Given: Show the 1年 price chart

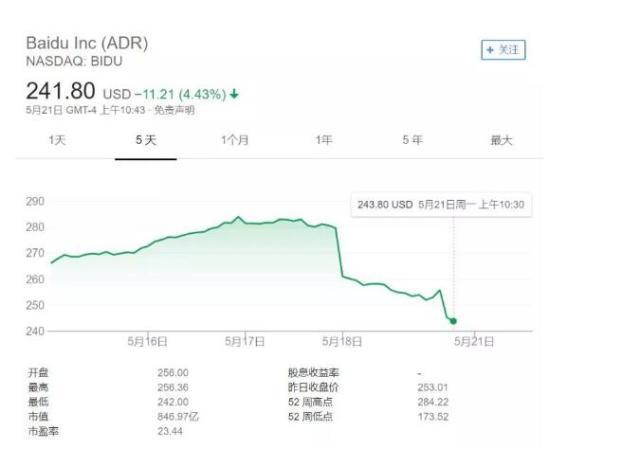Looking at the screenshot, I should pyautogui.click(x=323, y=141).
